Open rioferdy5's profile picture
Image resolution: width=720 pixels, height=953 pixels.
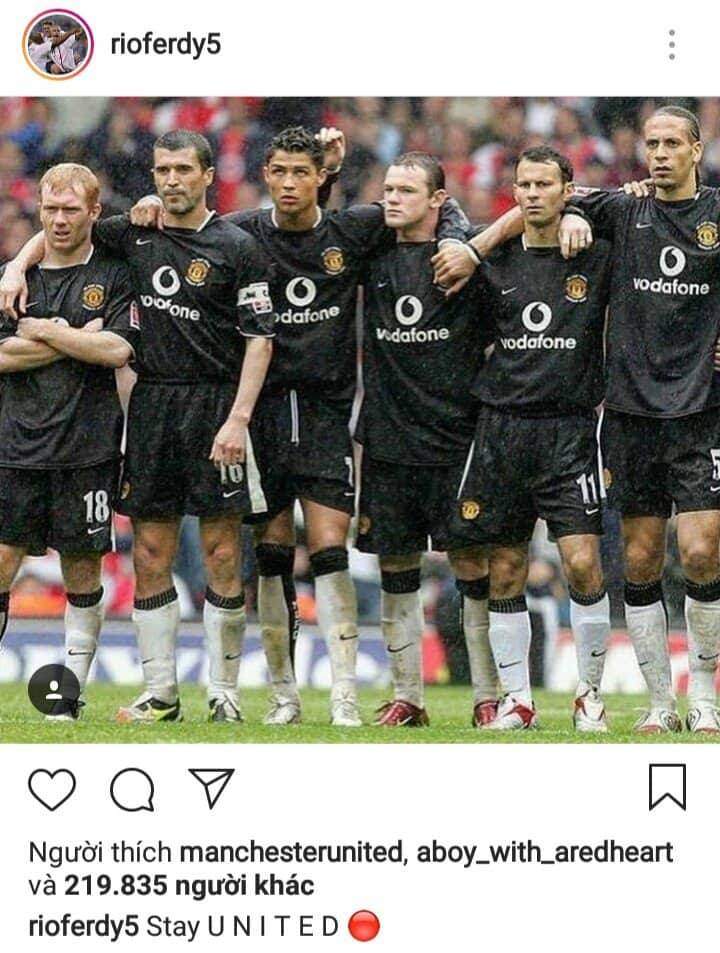pyautogui.click(x=57, y=45)
